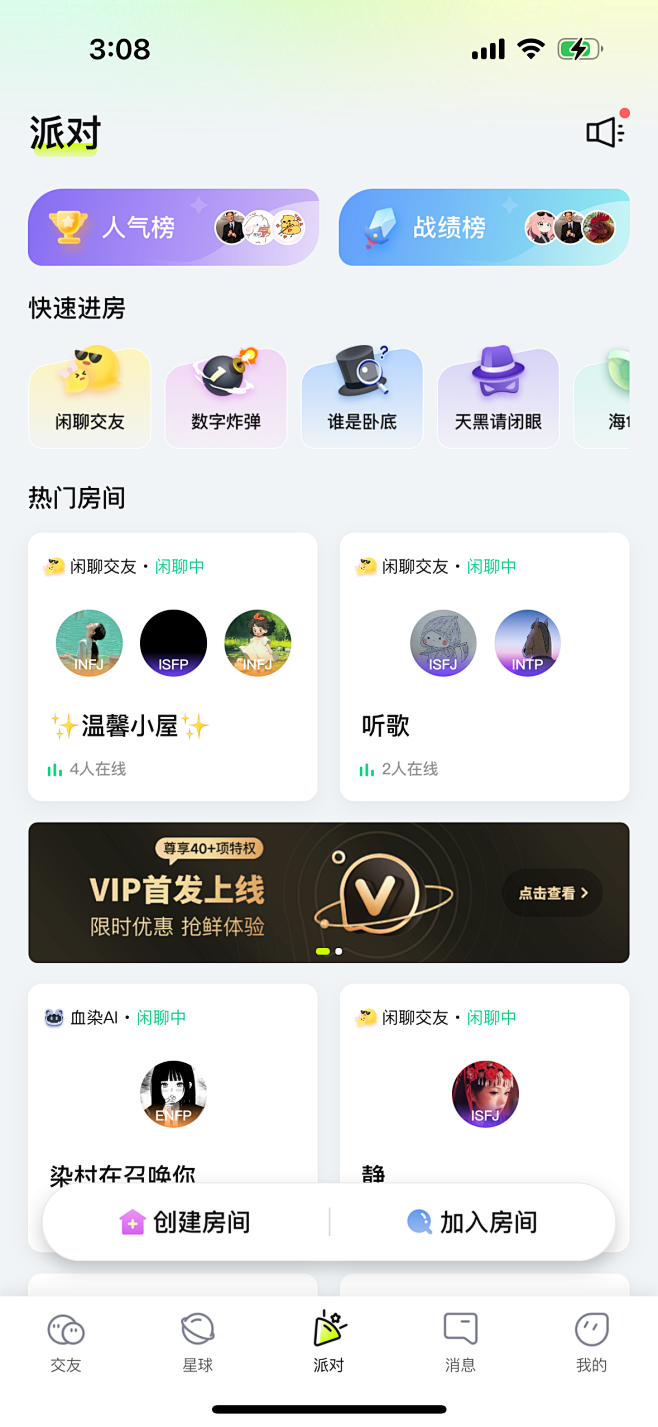
Task: Switch to the 我的 profile tab
Action: tap(591, 1342)
